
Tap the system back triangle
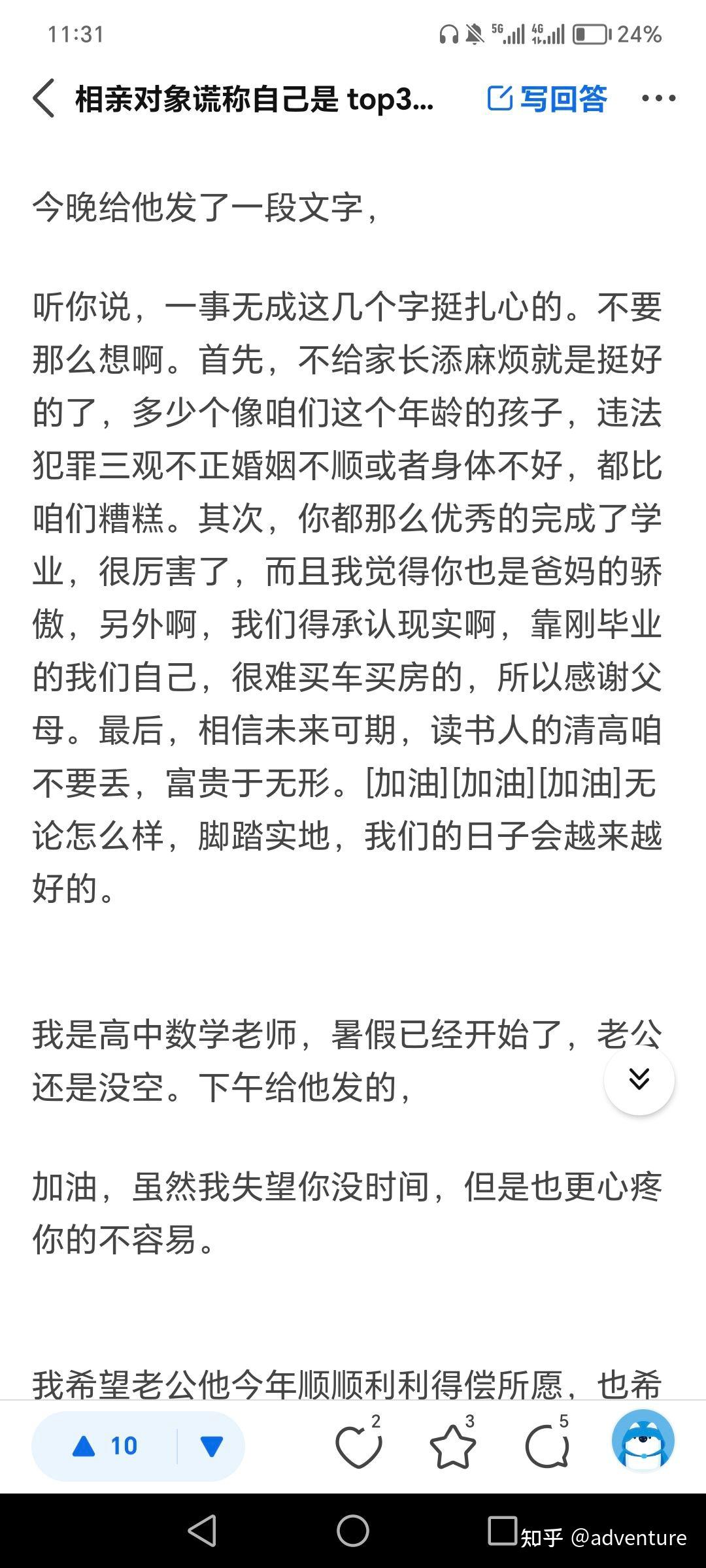coord(202,1530)
